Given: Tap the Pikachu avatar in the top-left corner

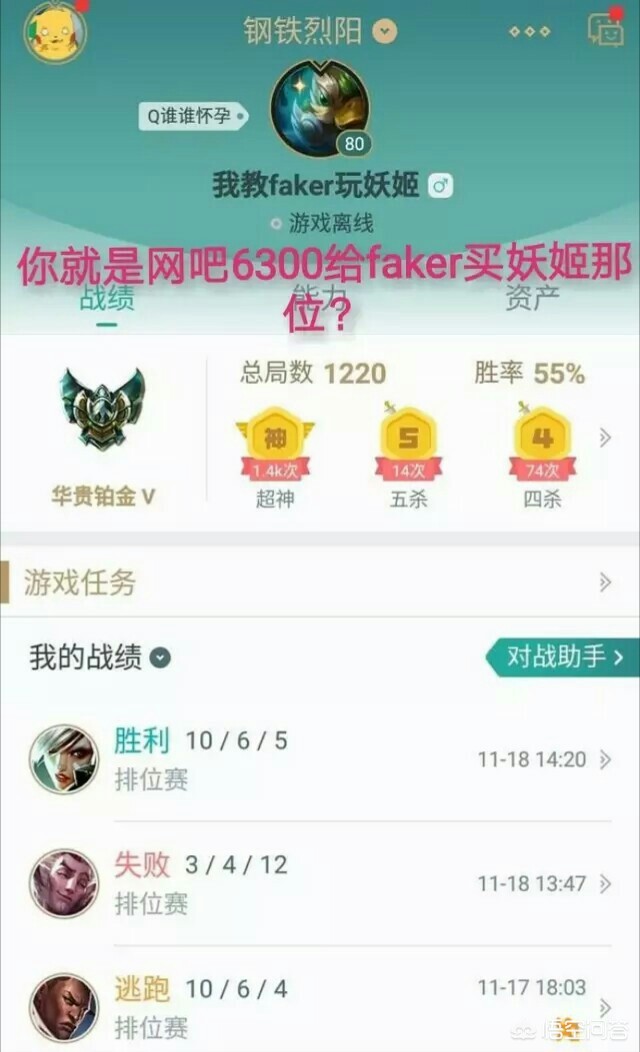Looking at the screenshot, I should 55,31.
